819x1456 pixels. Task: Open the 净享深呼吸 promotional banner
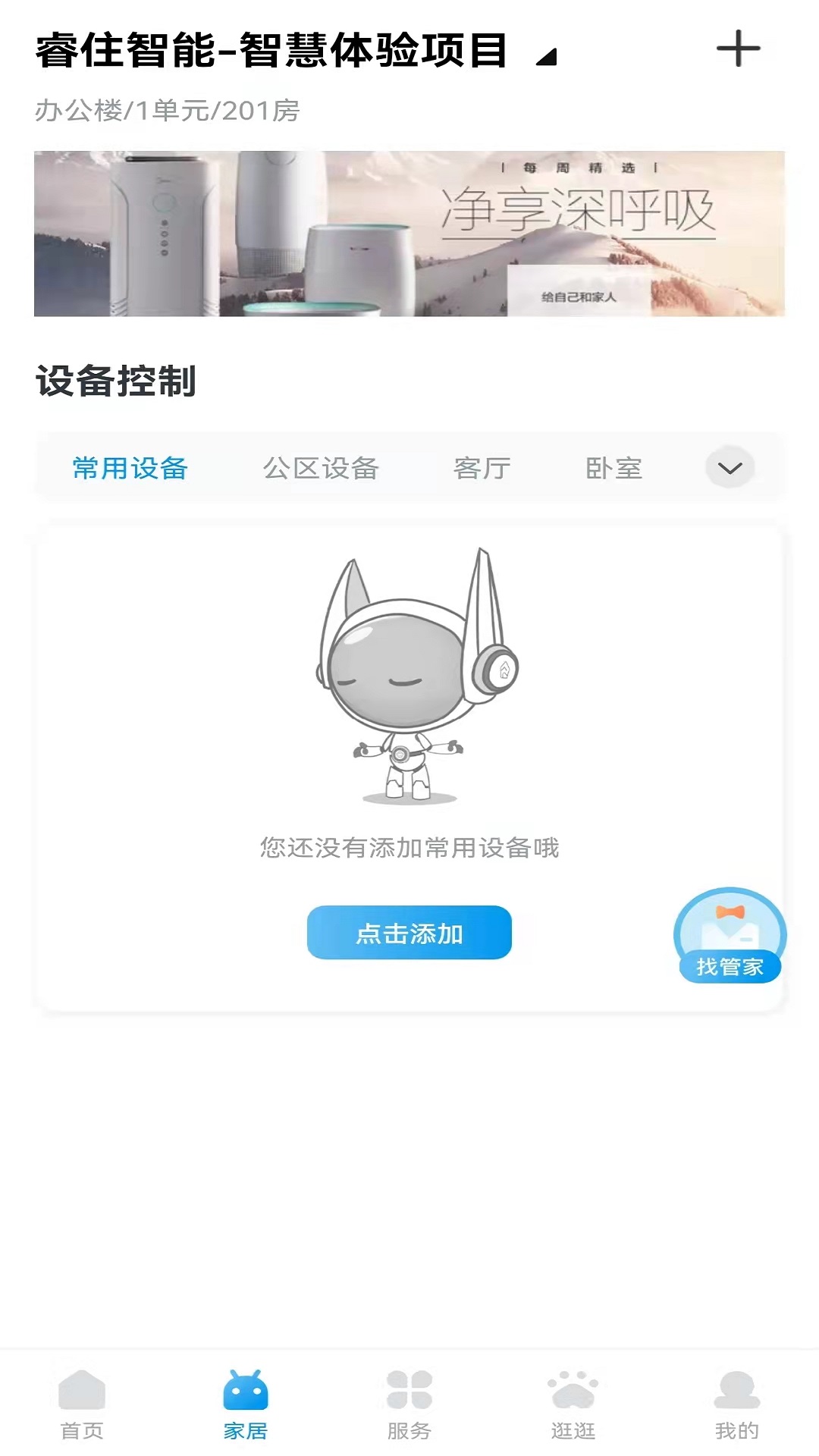(409, 234)
